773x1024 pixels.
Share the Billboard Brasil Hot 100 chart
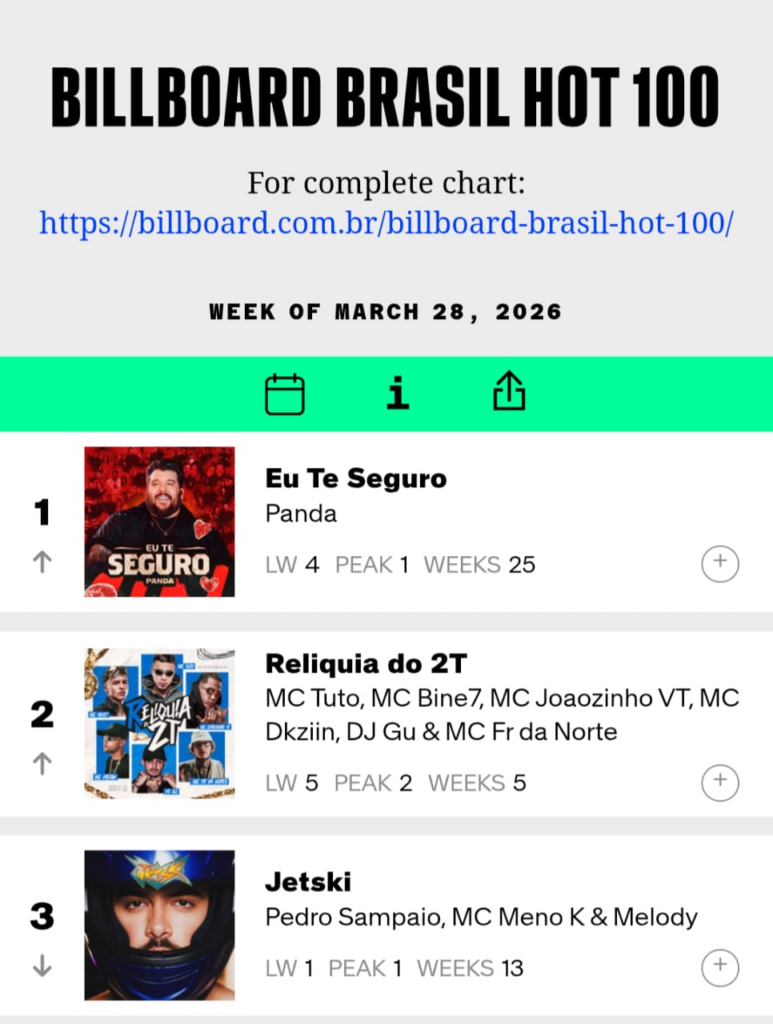point(509,393)
